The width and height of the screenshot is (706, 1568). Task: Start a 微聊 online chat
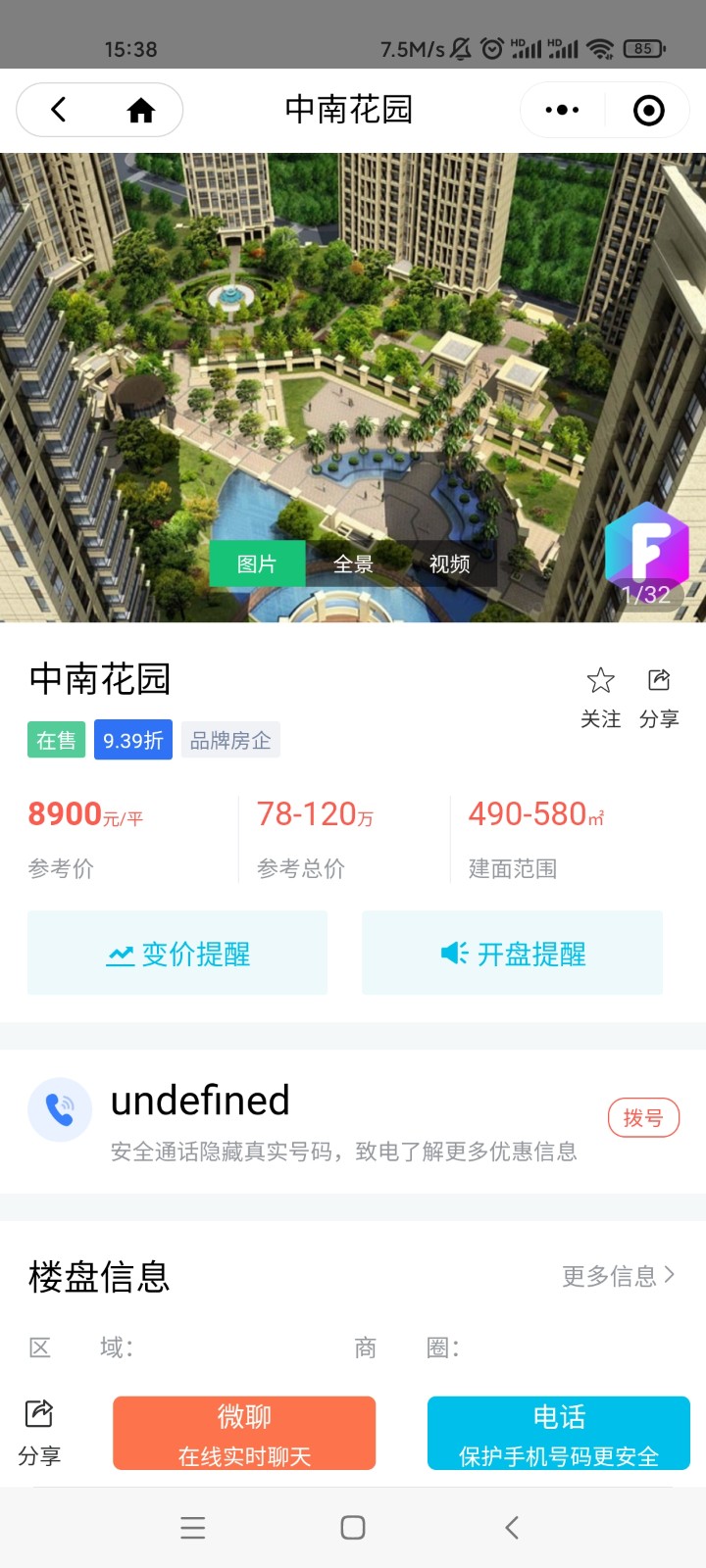[244, 1433]
